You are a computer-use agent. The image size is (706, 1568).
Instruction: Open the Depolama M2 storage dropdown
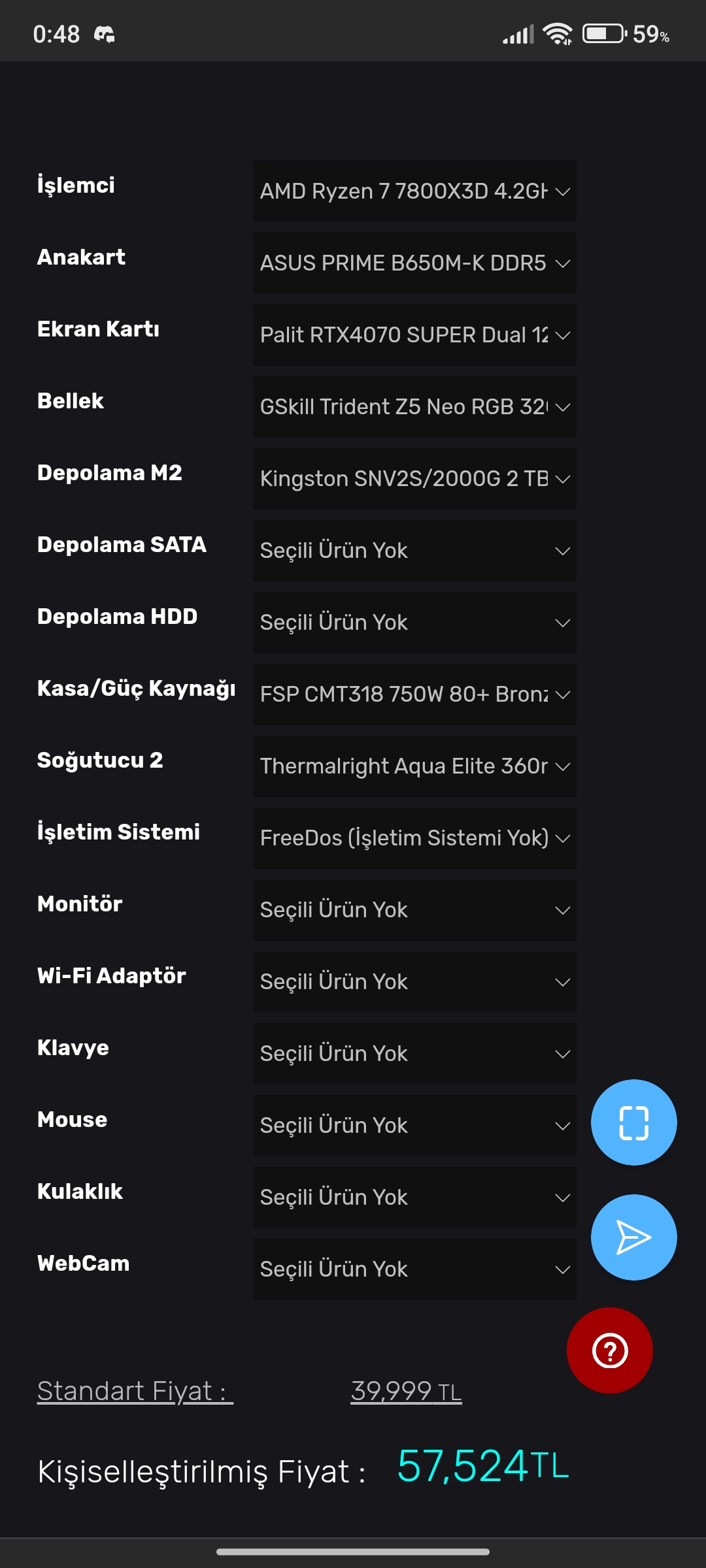pyautogui.click(x=414, y=479)
